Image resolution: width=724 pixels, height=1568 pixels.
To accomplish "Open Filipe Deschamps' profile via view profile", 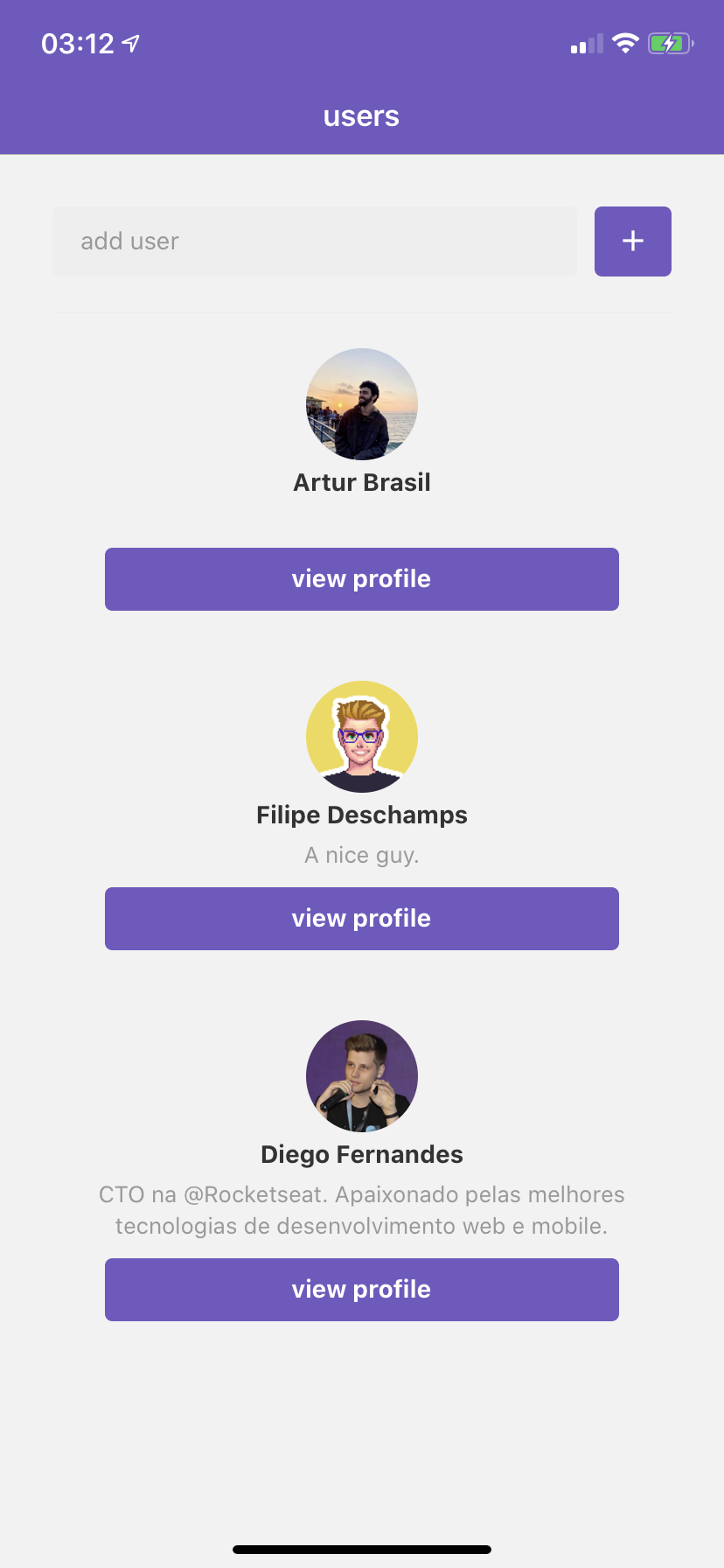I will click(x=361, y=919).
